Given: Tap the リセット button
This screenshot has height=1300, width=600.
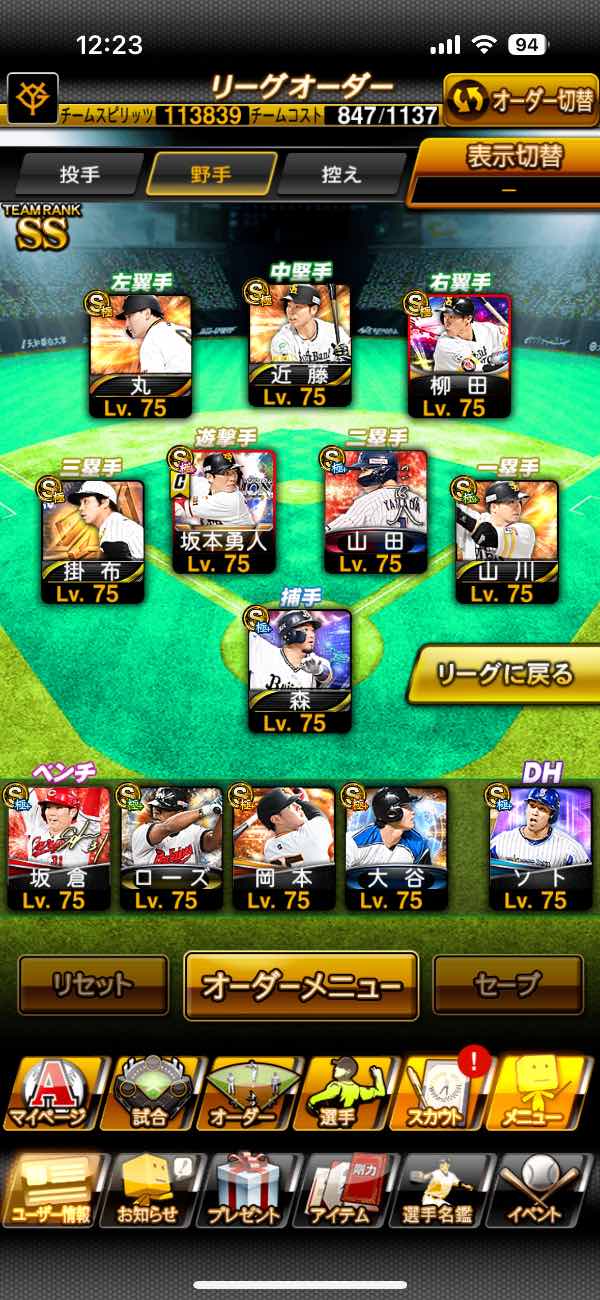Looking at the screenshot, I should tap(93, 985).
